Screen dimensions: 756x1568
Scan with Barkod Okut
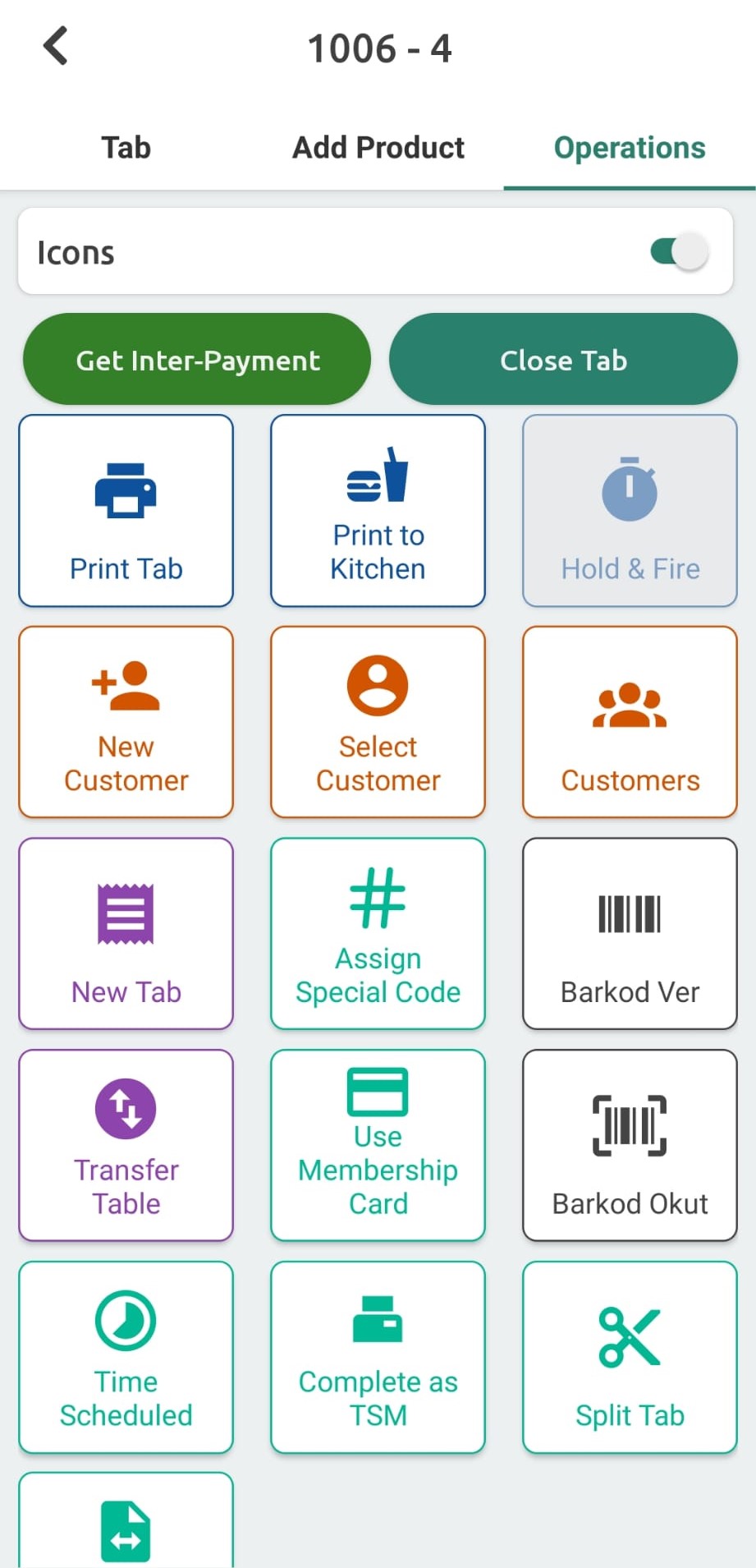[630, 1145]
